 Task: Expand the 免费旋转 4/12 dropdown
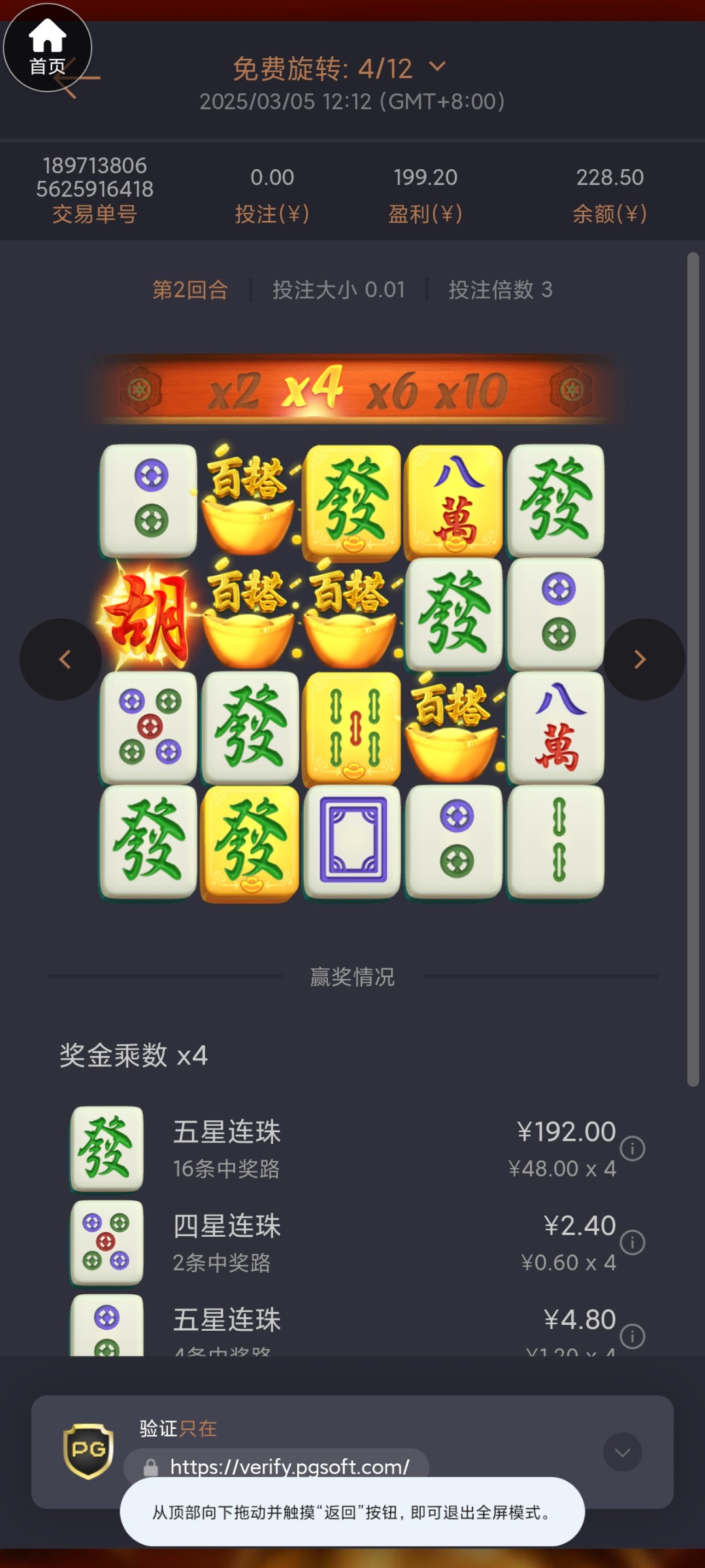(x=437, y=66)
